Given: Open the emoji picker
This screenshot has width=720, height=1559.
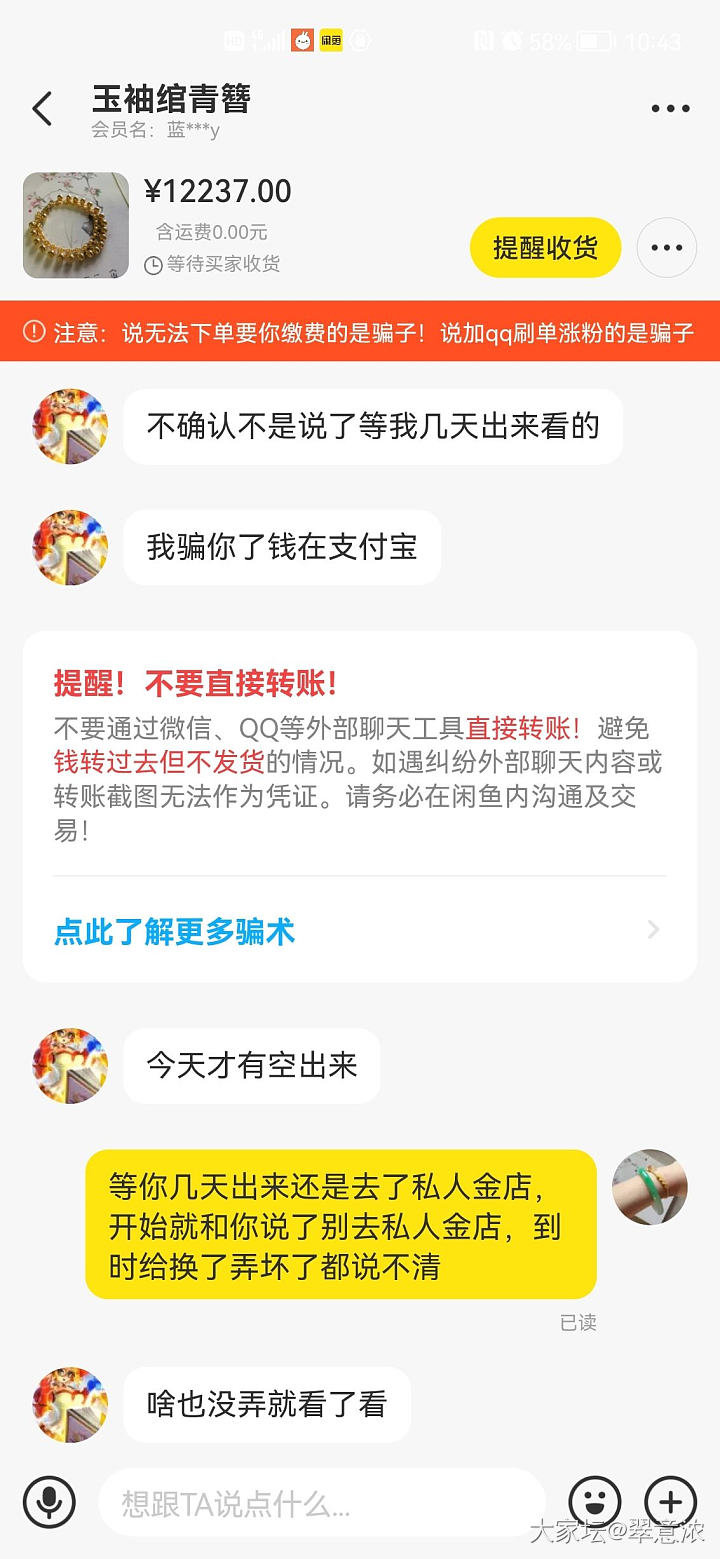Looking at the screenshot, I should (x=594, y=1502).
